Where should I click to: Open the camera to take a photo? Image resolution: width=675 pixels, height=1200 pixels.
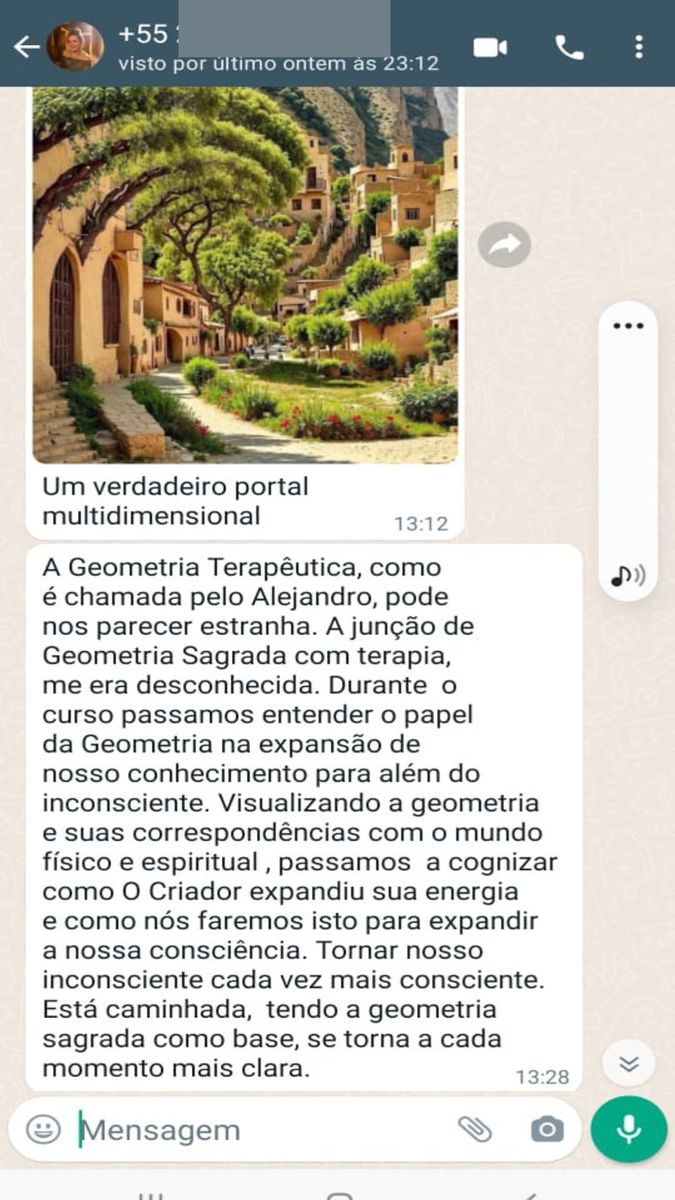coord(547,1130)
